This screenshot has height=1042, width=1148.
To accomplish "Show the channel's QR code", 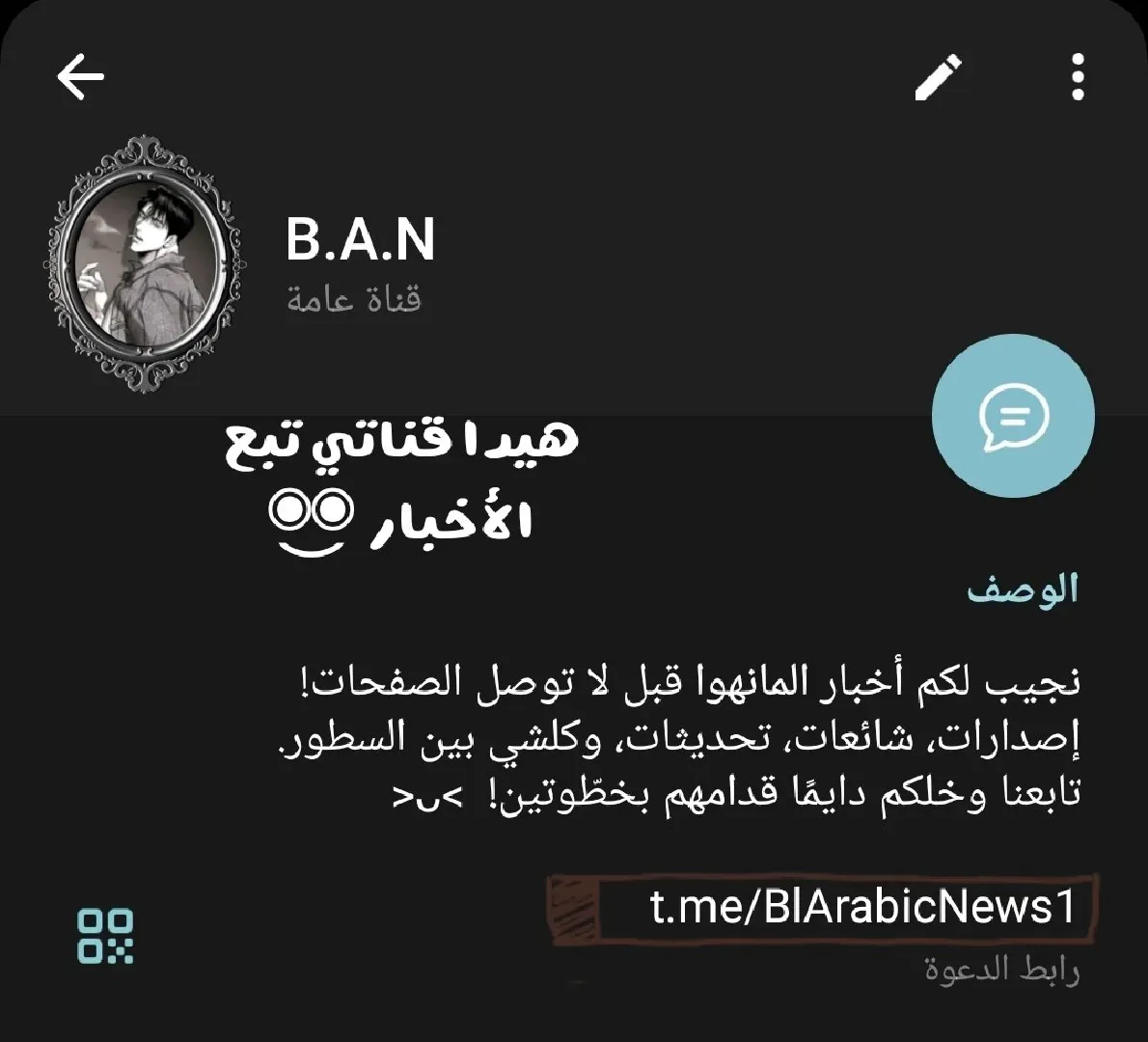I will (x=105, y=936).
